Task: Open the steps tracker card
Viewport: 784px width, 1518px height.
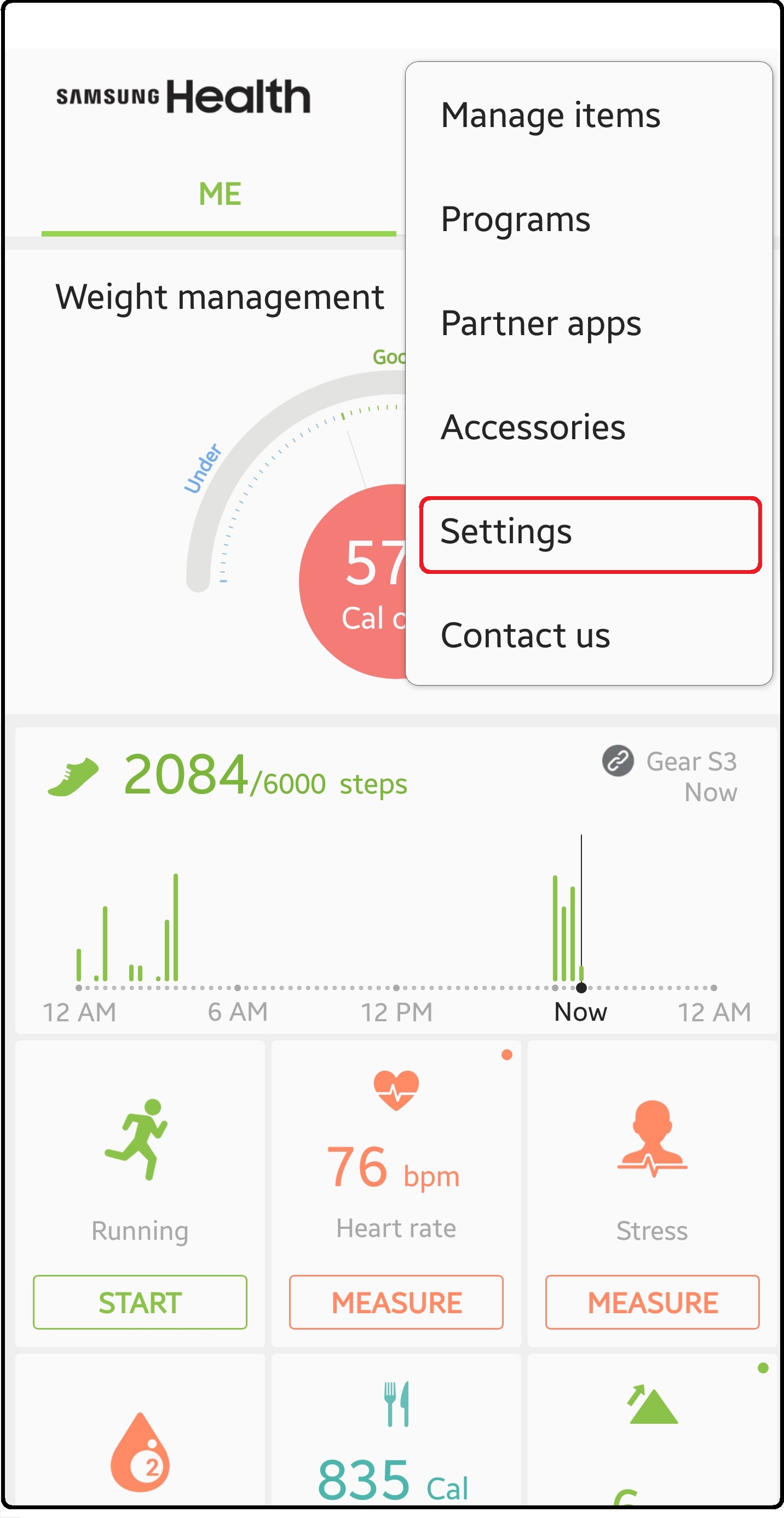Action: tap(396, 880)
